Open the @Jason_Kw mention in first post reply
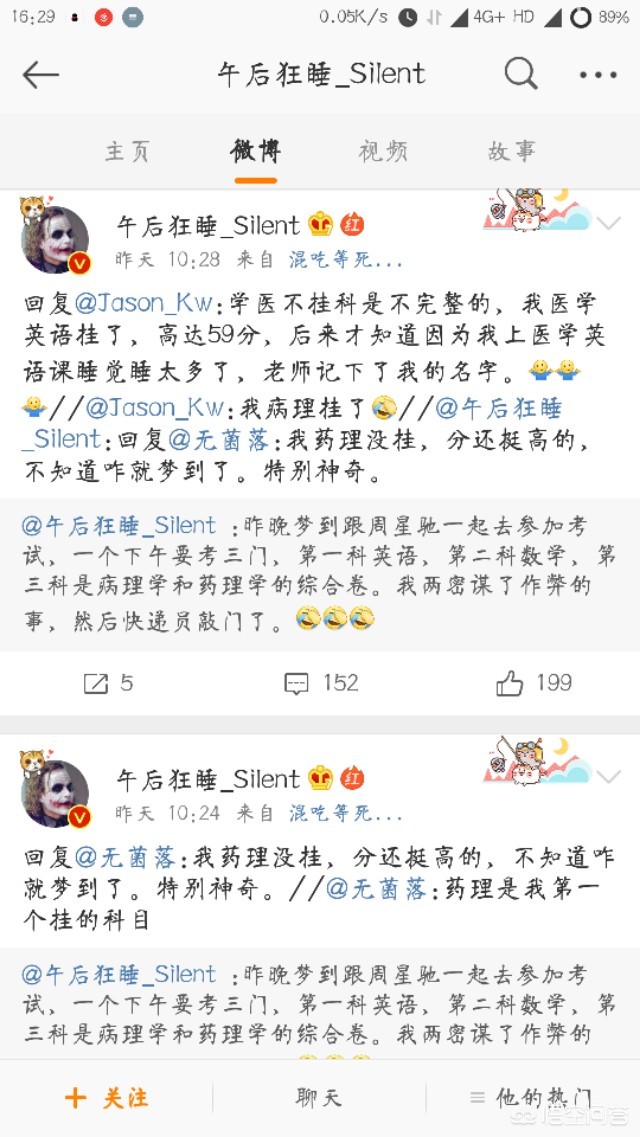The height and width of the screenshot is (1137, 640). pyautogui.click(x=143, y=302)
